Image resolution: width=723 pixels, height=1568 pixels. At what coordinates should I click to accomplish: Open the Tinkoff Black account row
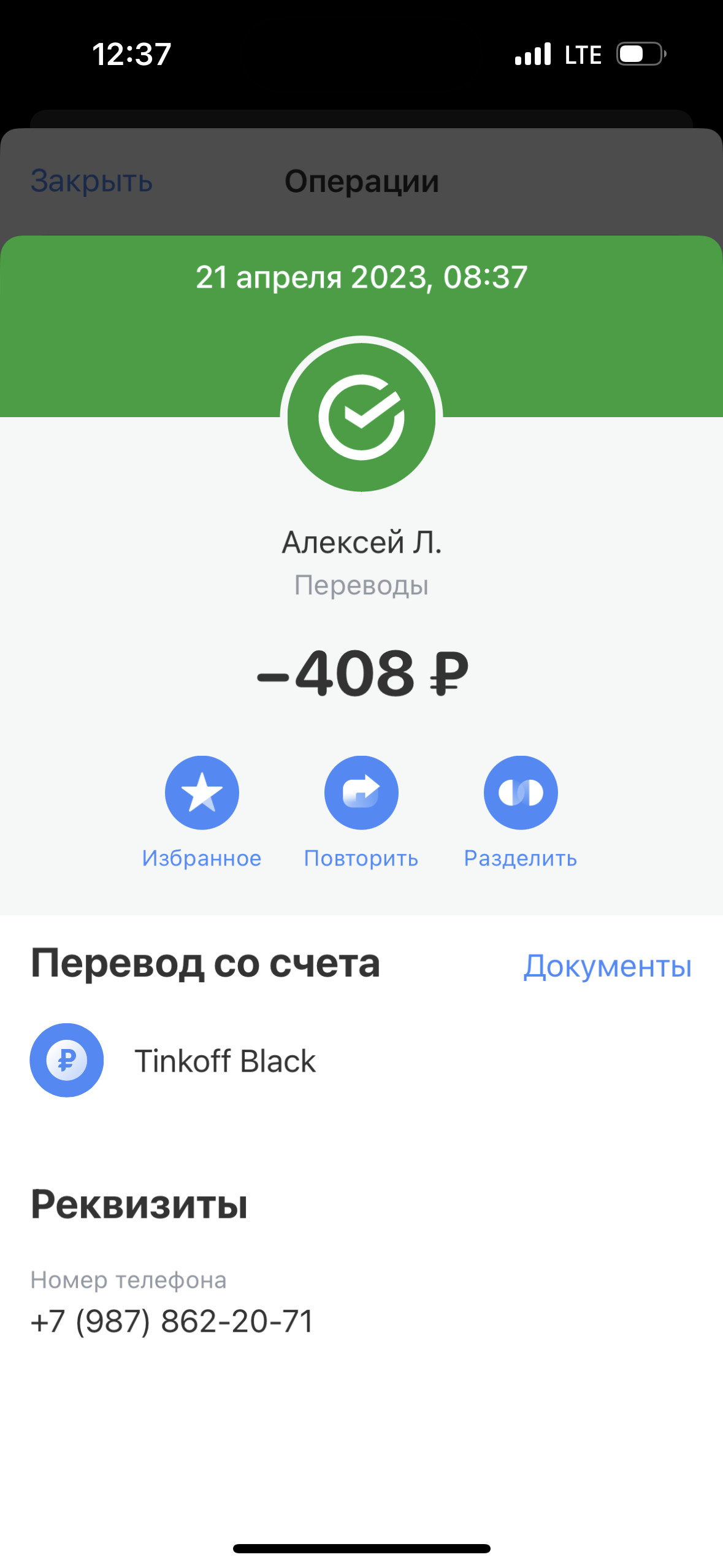361,1060
